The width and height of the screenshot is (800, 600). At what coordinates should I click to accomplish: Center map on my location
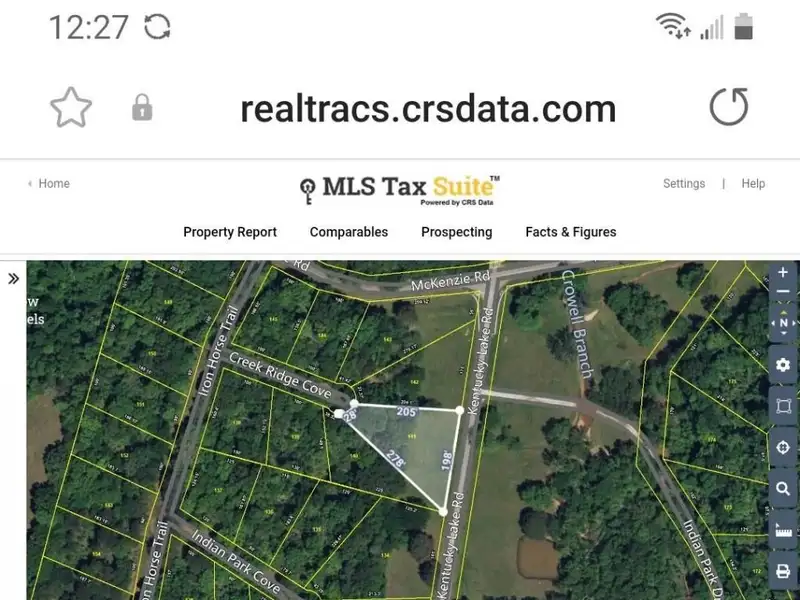click(x=783, y=447)
